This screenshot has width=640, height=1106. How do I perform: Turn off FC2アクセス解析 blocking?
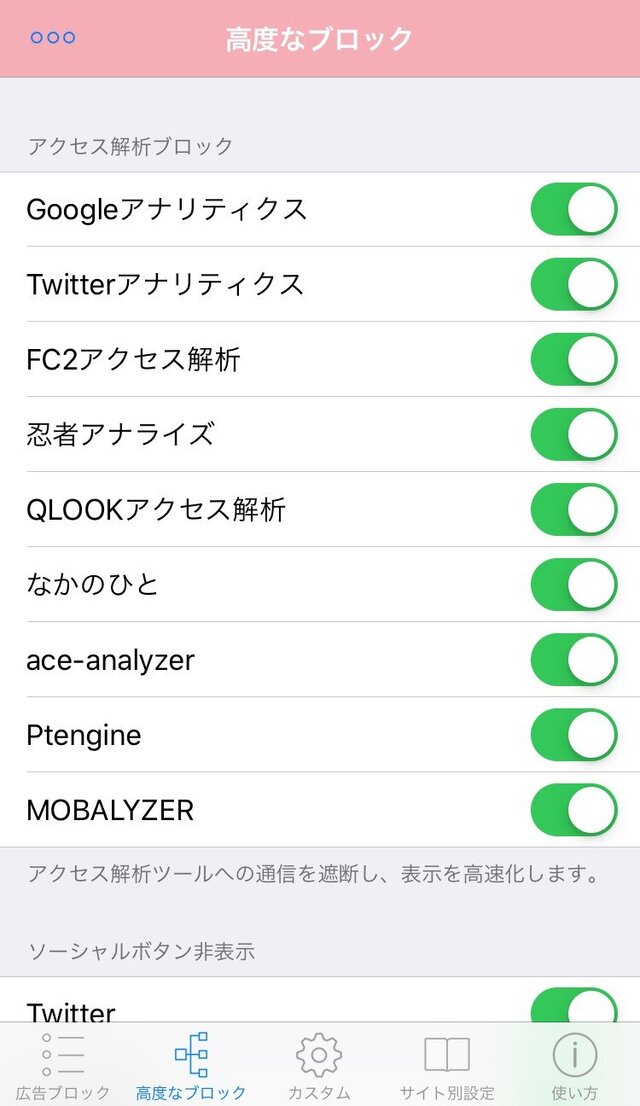[573, 359]
